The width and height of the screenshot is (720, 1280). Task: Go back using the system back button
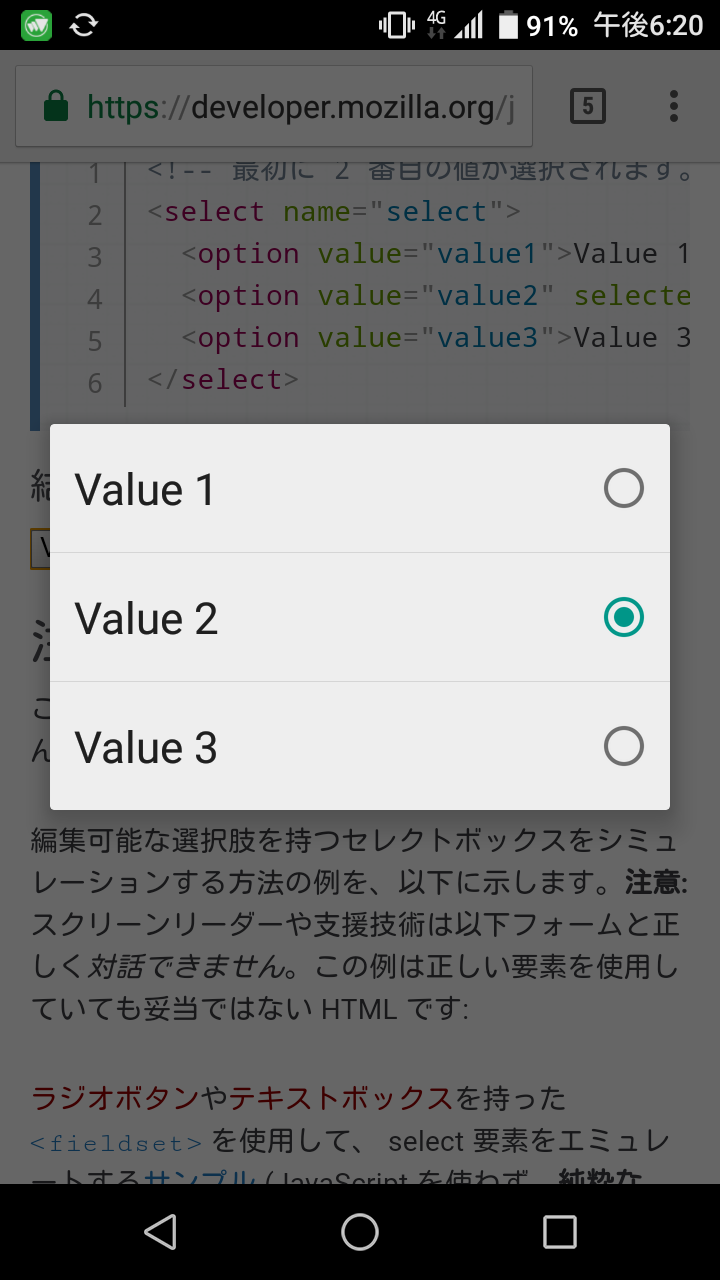[x=160, y=1232]
